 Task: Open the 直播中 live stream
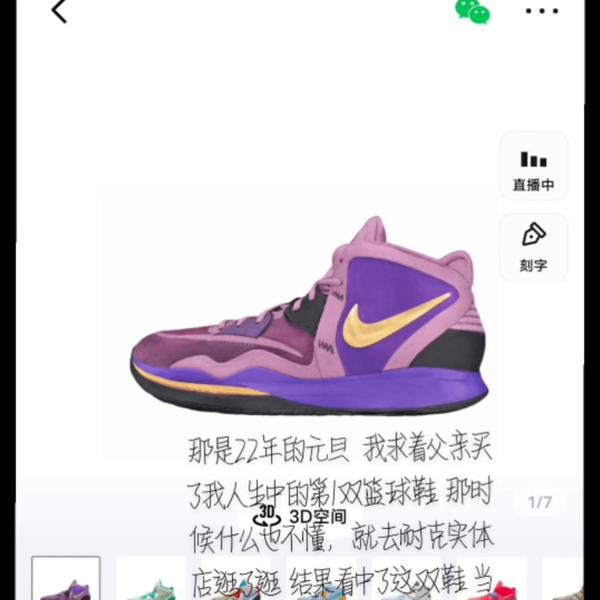point(533,166)
